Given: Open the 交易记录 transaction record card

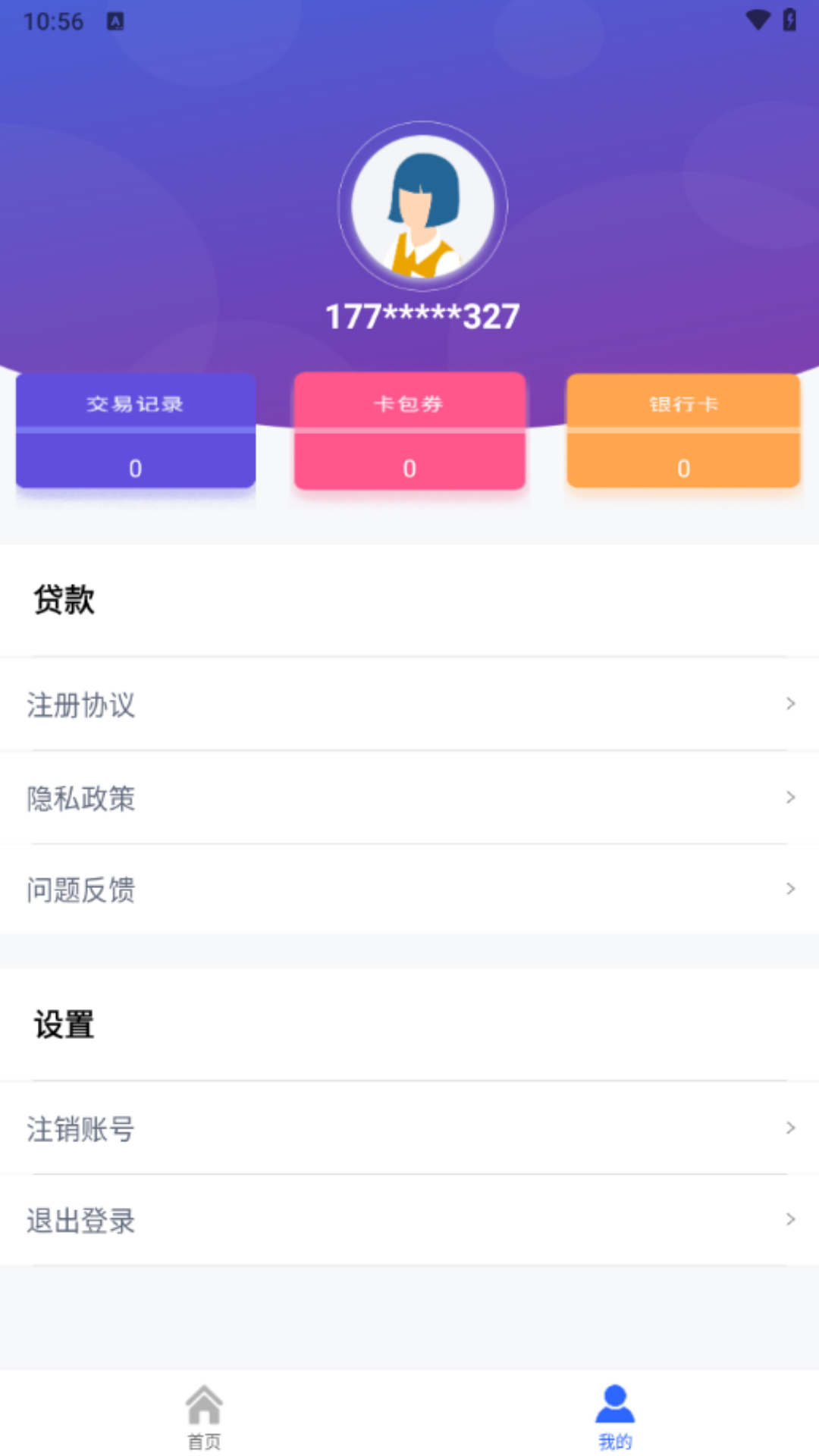Looking at the screenshot, I should 135,431.
